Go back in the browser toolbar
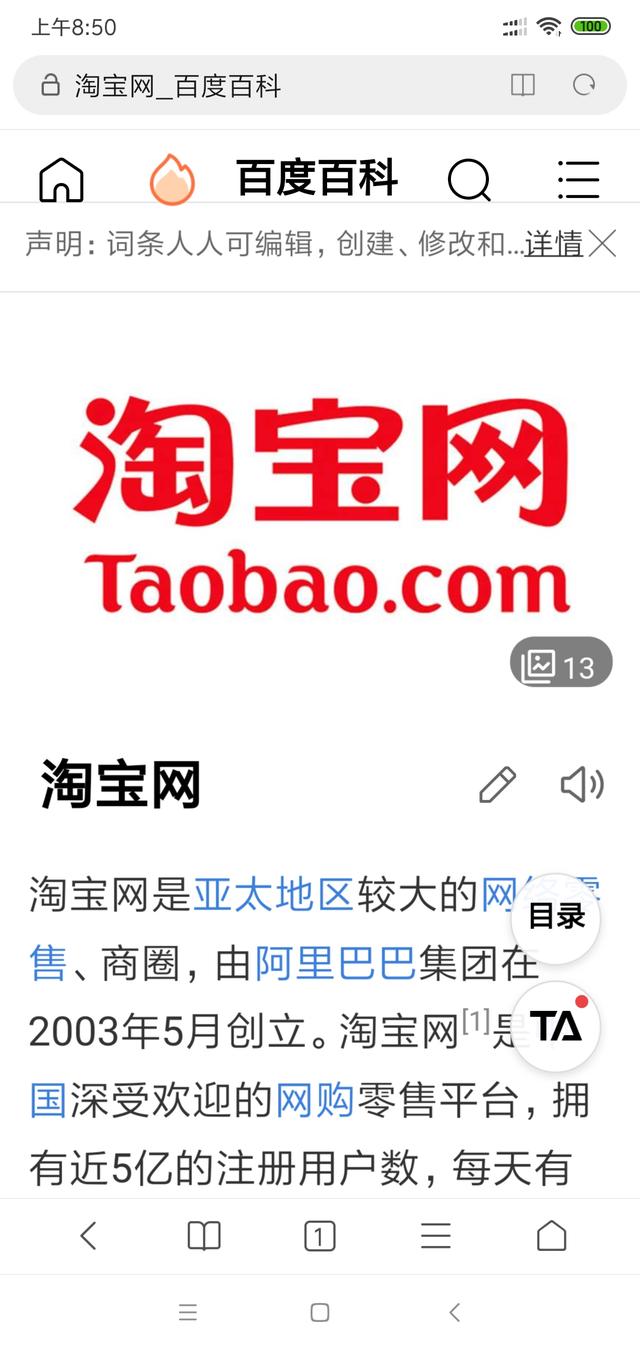The width and height of the screenshot is (640, 1351). [x=88, y=1237]
